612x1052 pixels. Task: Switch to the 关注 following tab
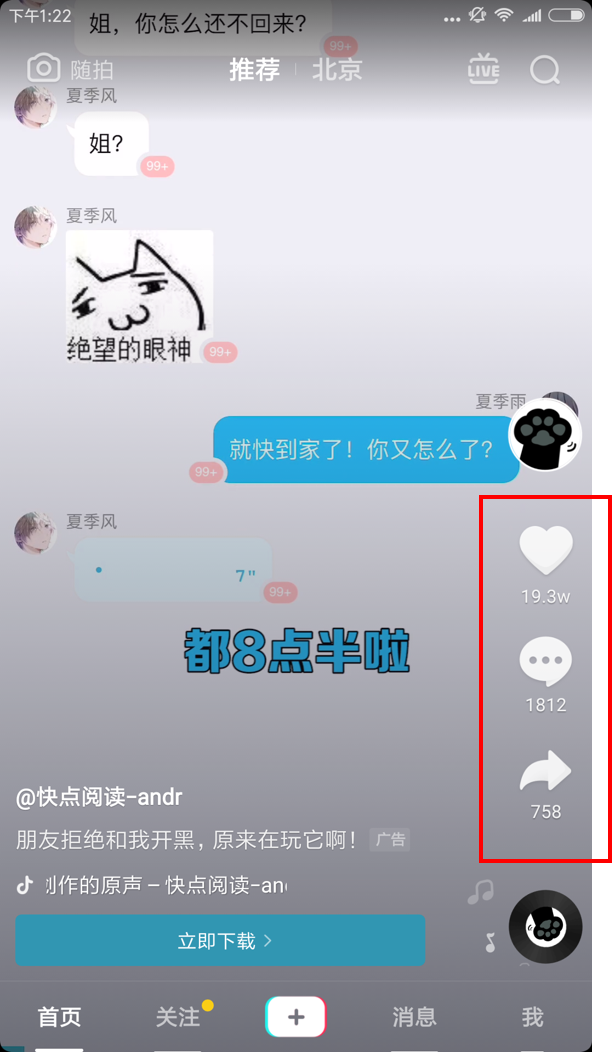178,1017
